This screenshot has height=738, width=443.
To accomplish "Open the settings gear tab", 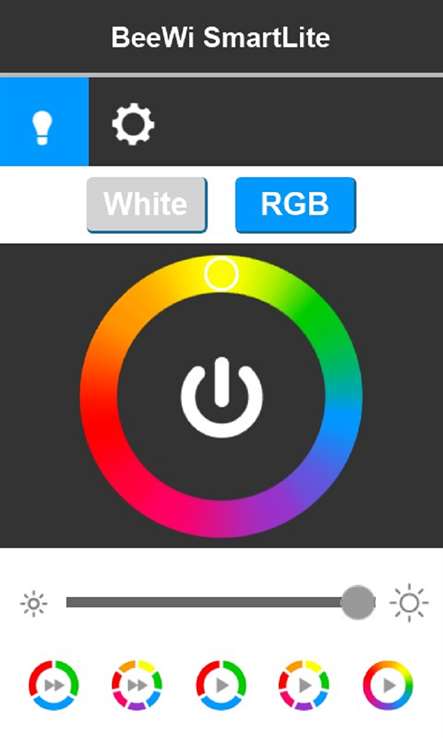I will (x=133, y=124).
